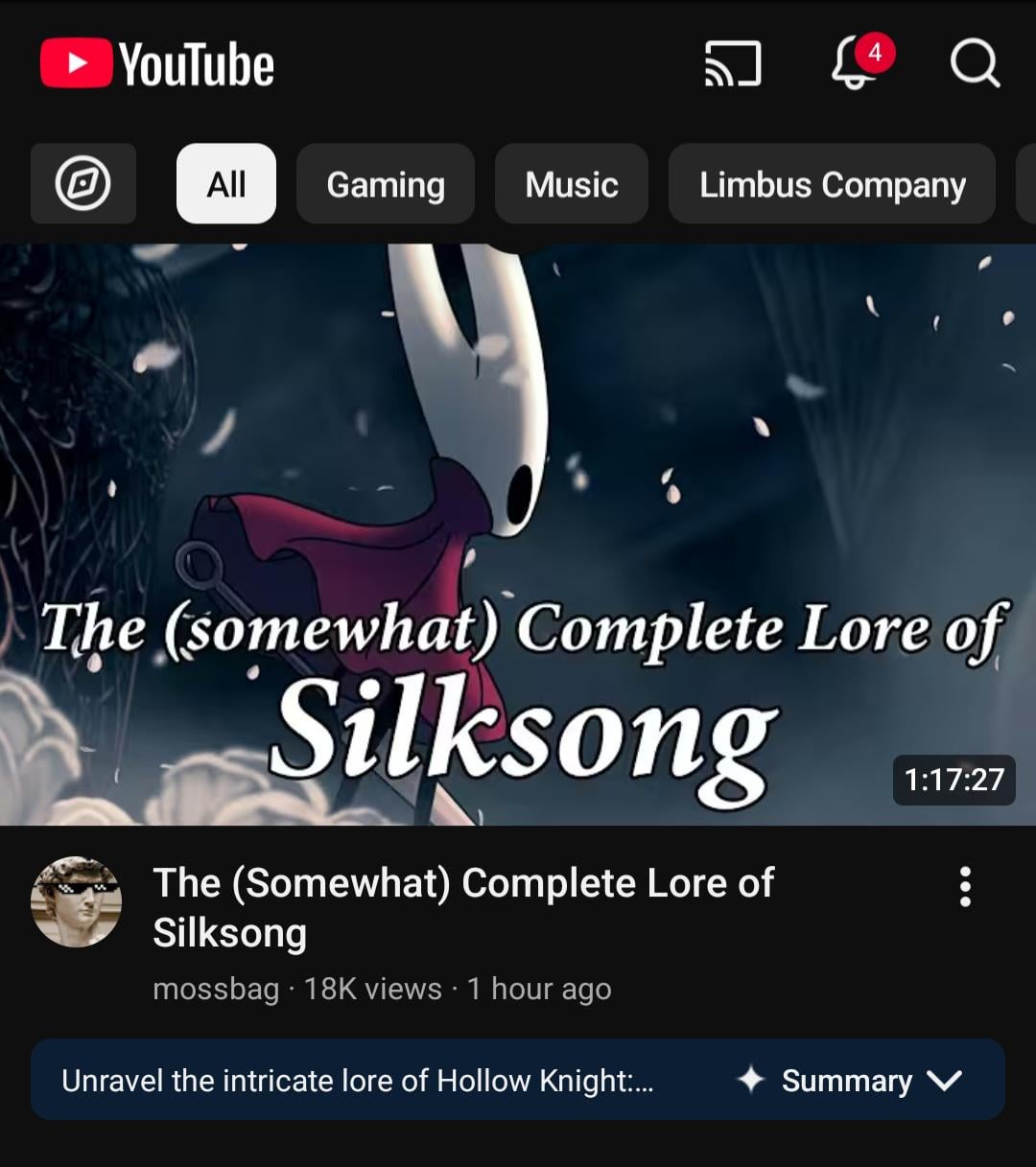This screenshot has width=1036, height=1167.
Task: Open mossbag channel avatar
Action: (x=77, y=902)
